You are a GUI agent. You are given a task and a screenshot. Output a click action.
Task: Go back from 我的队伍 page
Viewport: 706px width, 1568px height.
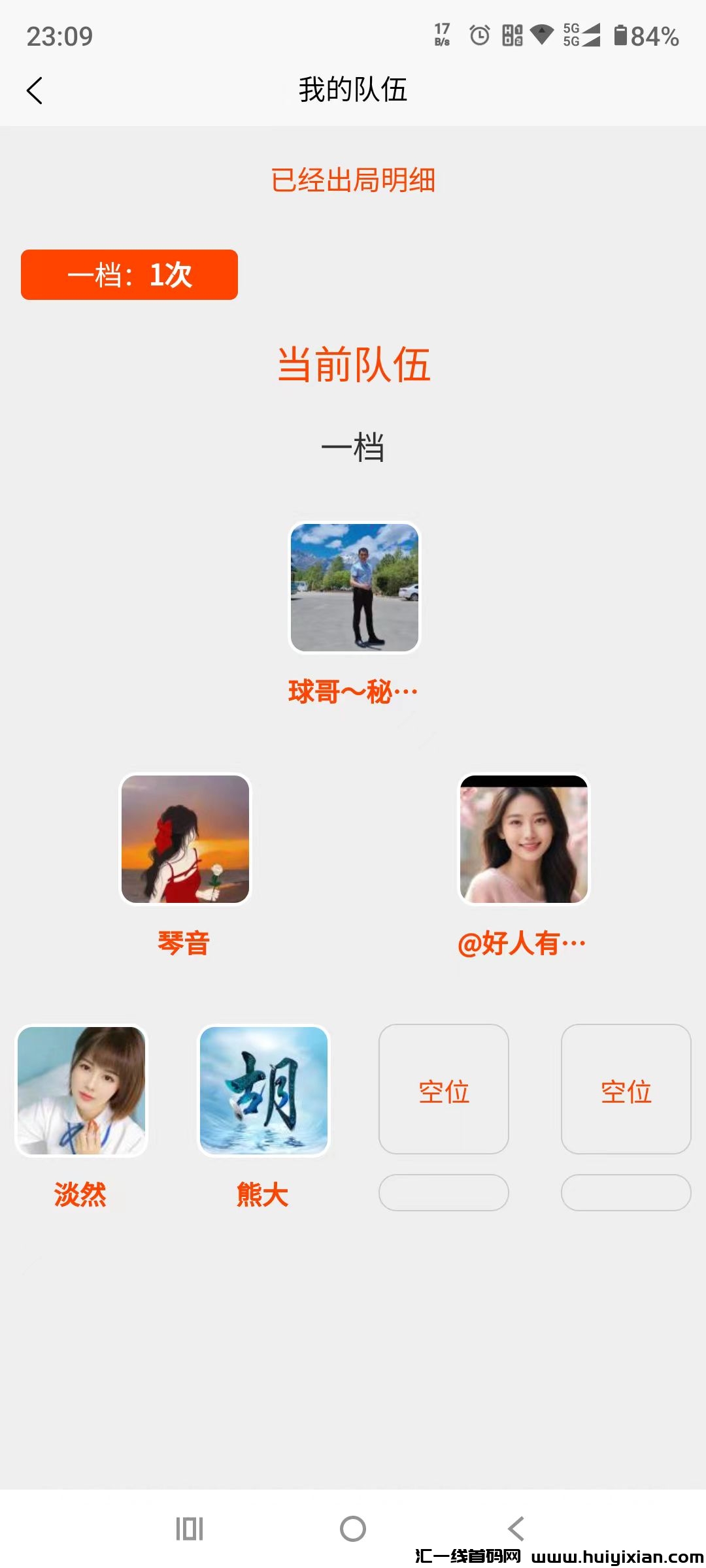point(35,90)
